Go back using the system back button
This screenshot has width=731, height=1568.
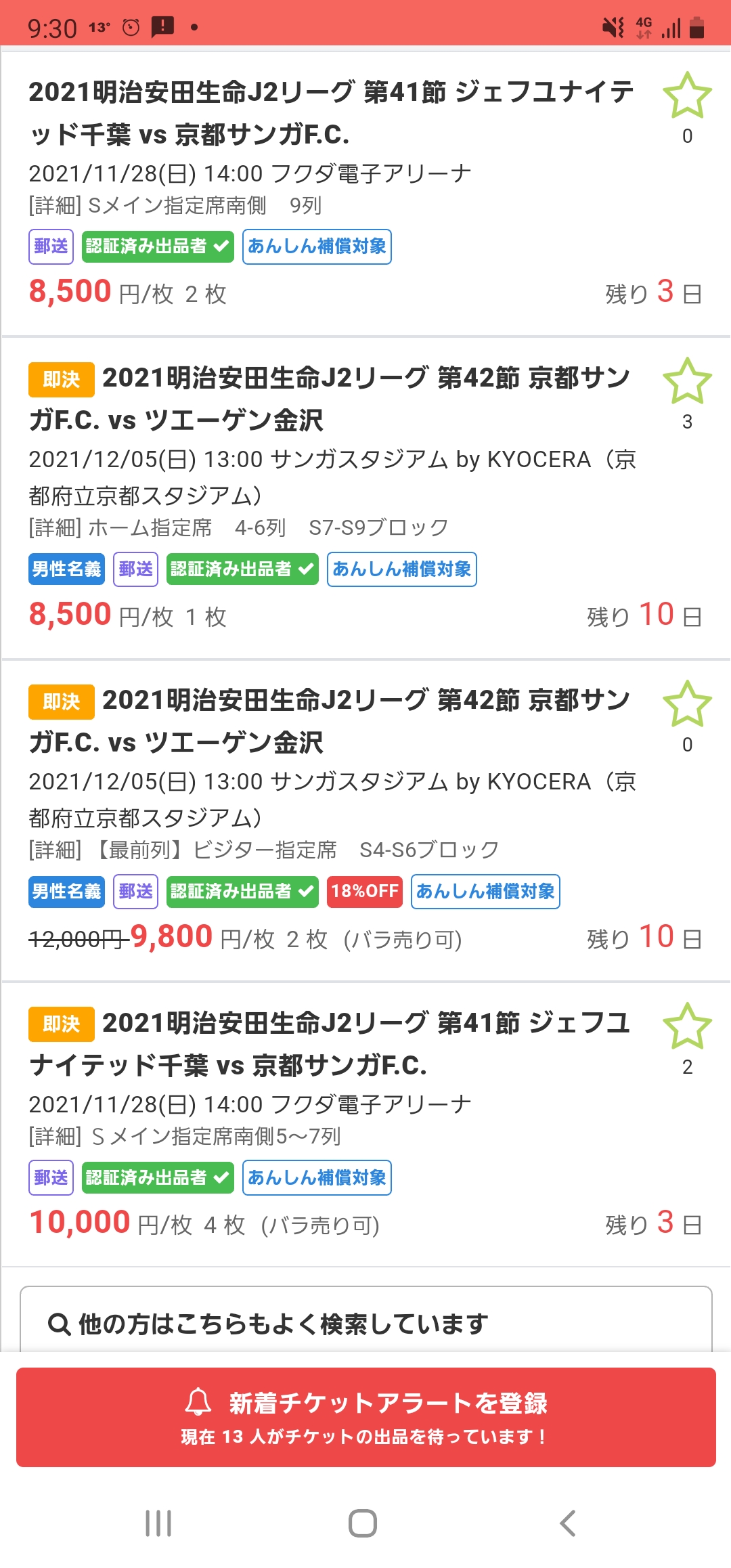coord(568,1523)
